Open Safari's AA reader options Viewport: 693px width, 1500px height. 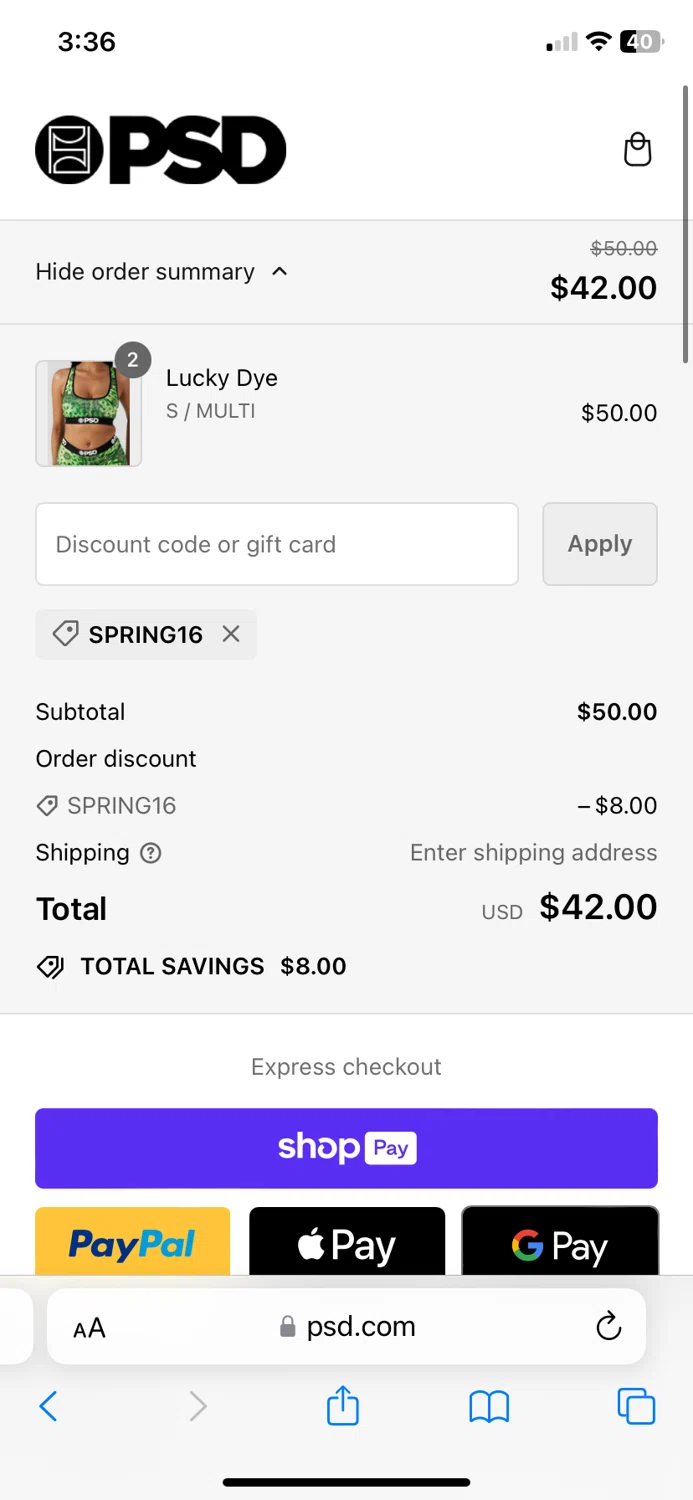89,1328
